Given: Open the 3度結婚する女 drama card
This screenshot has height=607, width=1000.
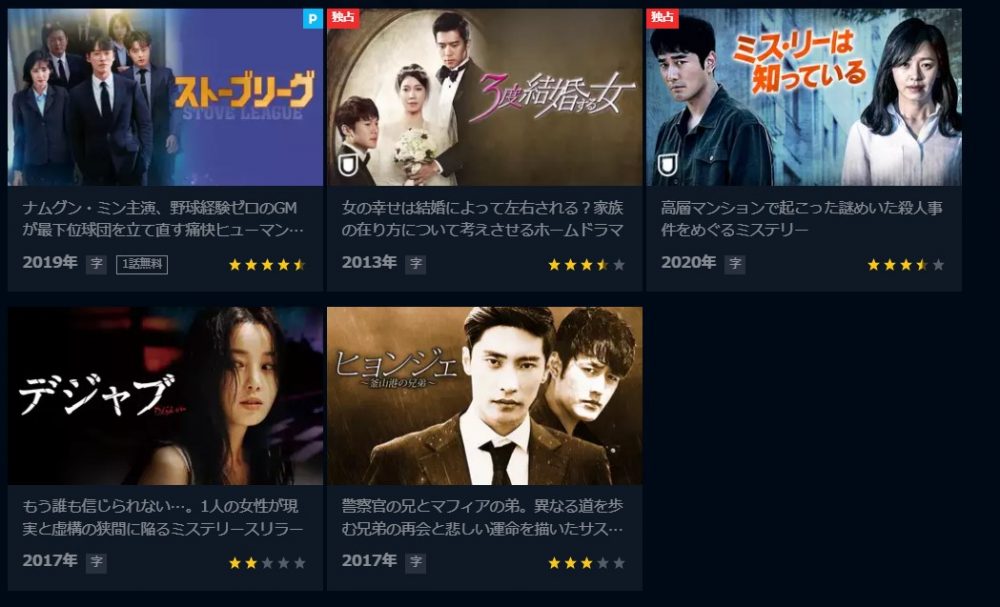Looking at the screenshot, I should coord(484,98).
